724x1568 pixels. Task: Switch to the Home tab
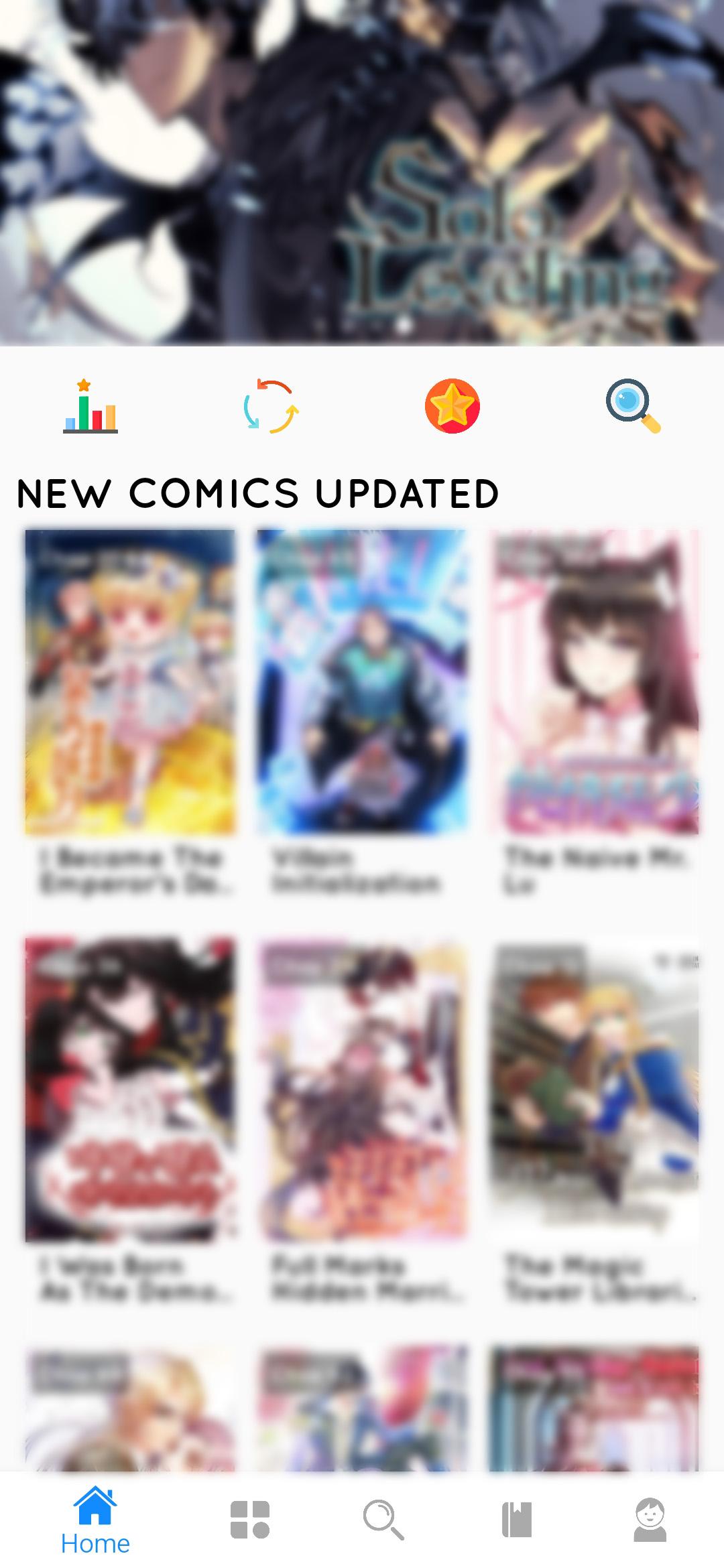pyautogui.click(x=95, y=1520)
